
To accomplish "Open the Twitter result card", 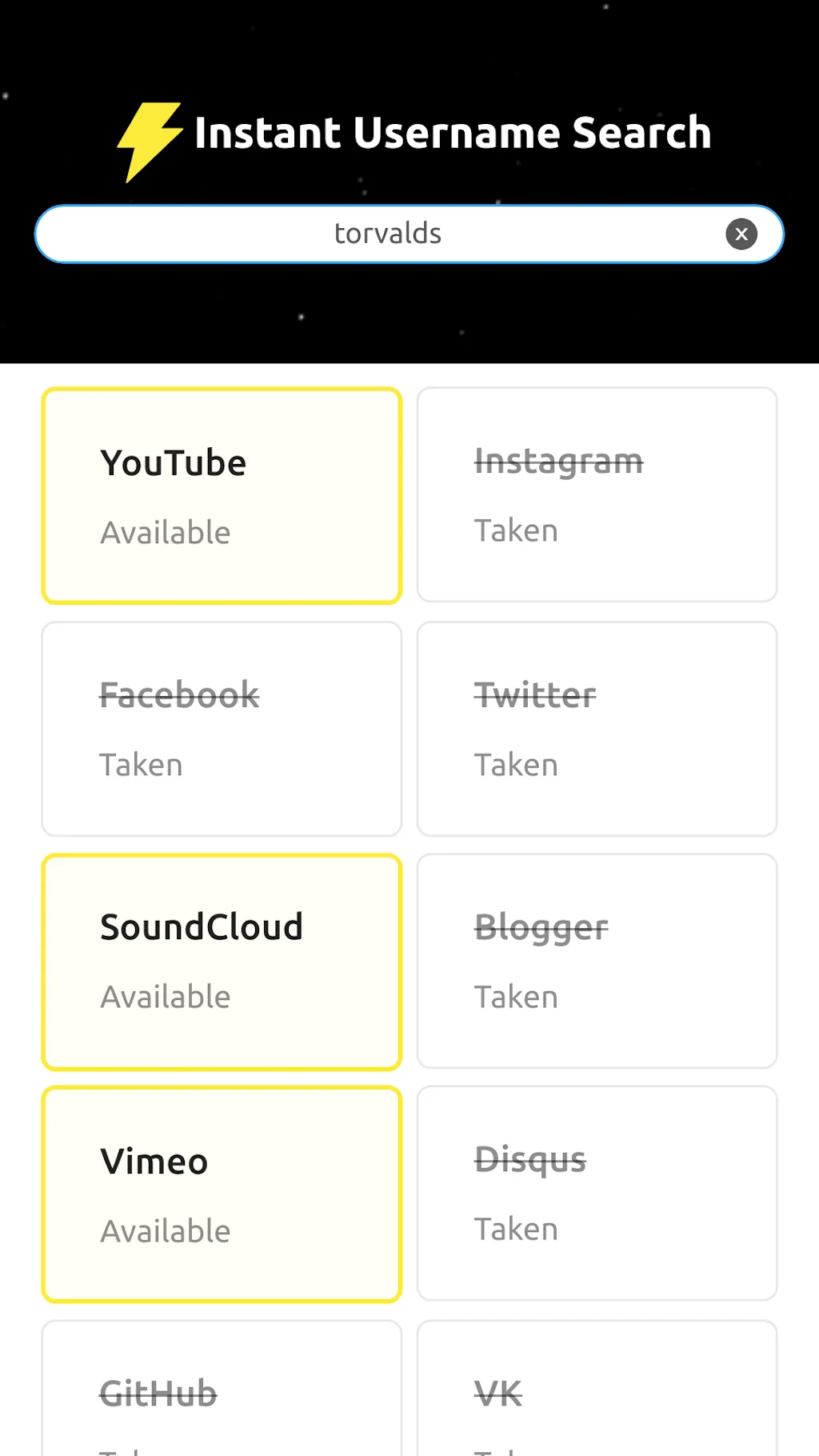I will (x=597, y=728).
